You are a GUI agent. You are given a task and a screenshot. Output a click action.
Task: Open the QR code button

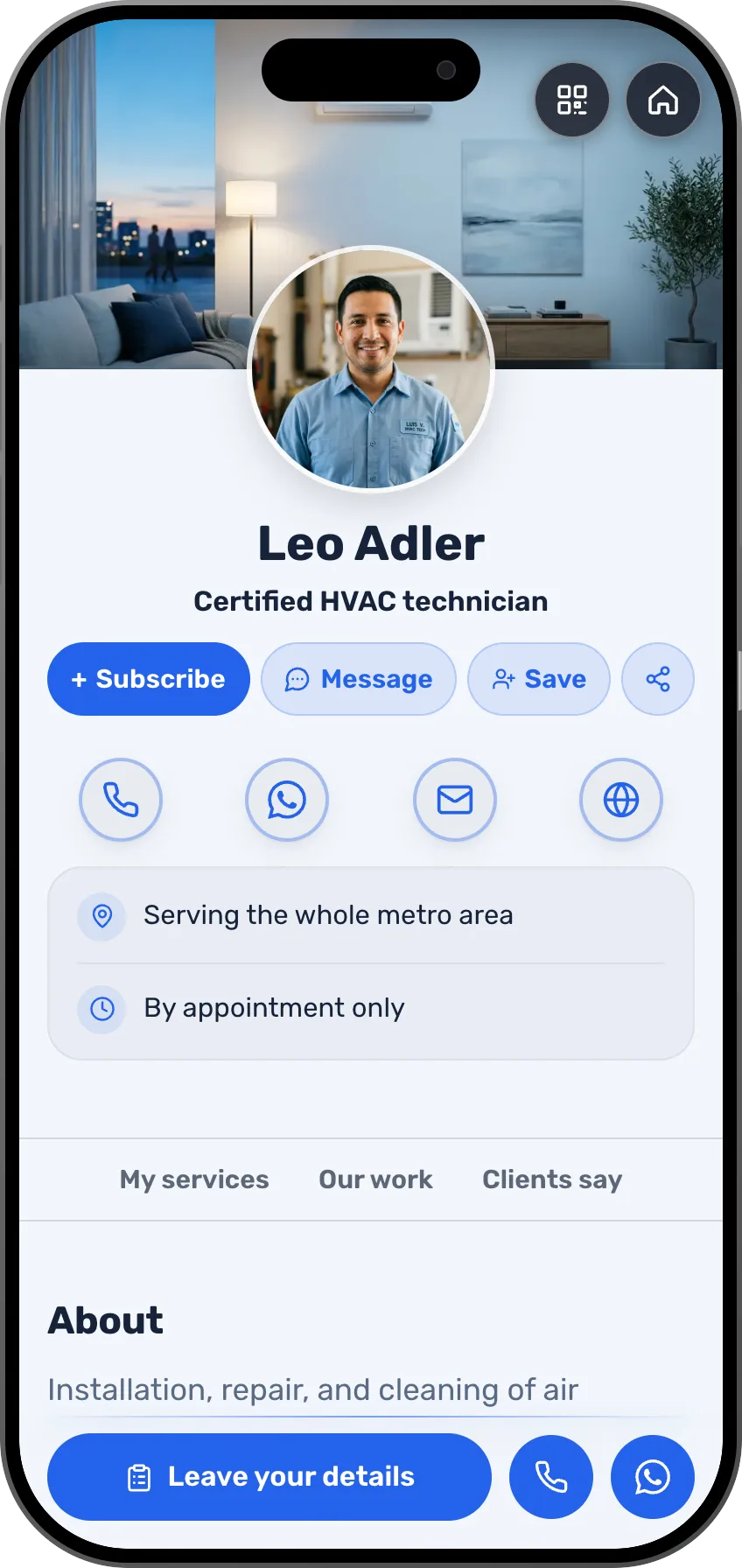coord(572,100)
